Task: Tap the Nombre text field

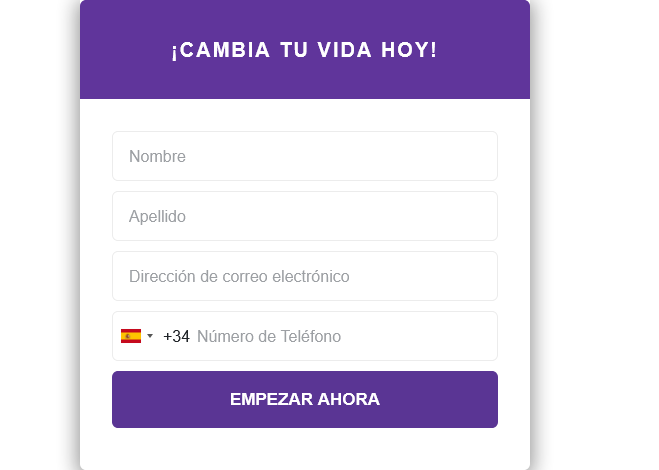Action: point(304,157)
